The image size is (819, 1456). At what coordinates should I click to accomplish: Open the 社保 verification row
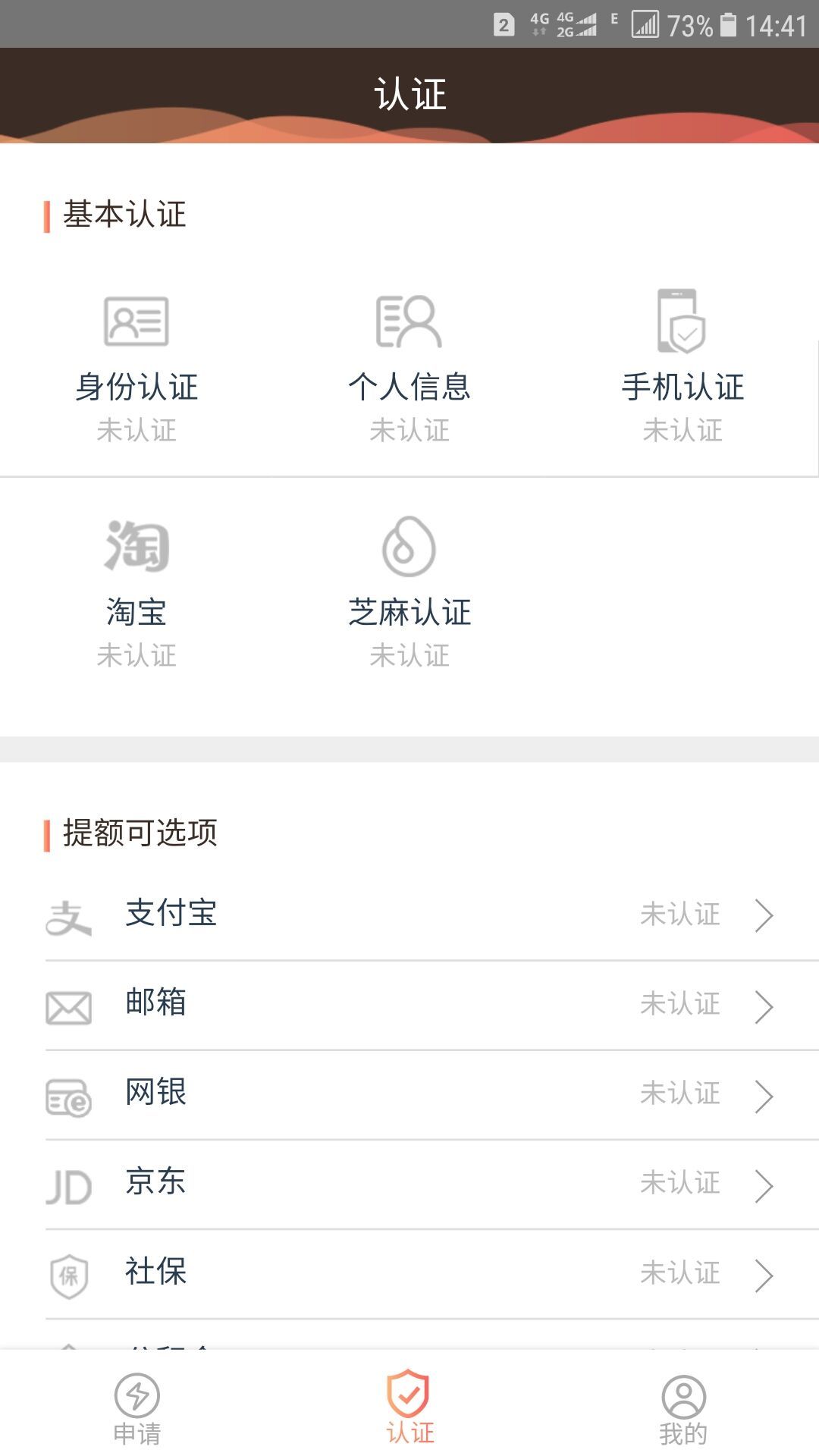(x=409, y=1272)
